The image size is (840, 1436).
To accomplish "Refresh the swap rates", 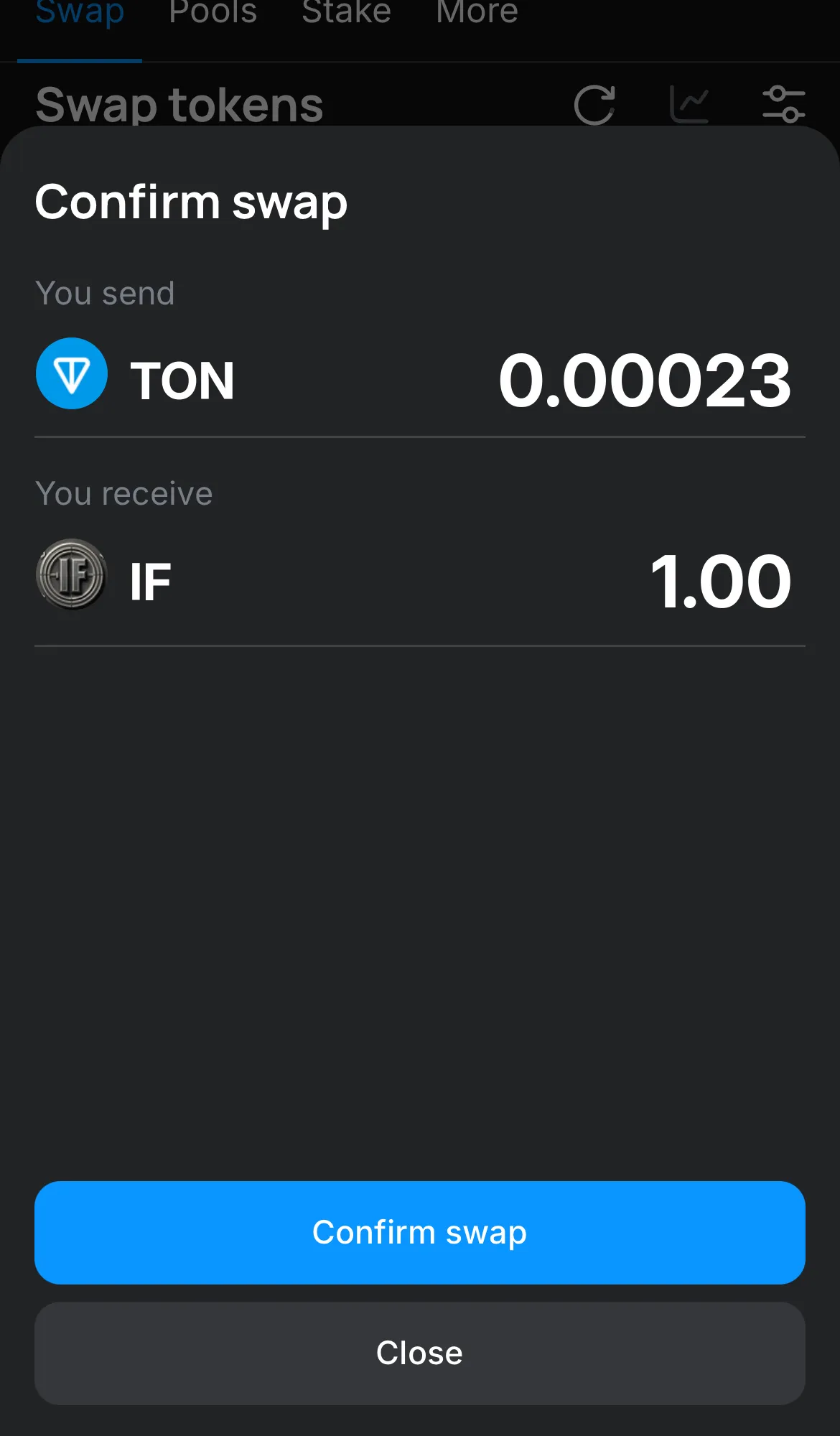I will 594,105.
